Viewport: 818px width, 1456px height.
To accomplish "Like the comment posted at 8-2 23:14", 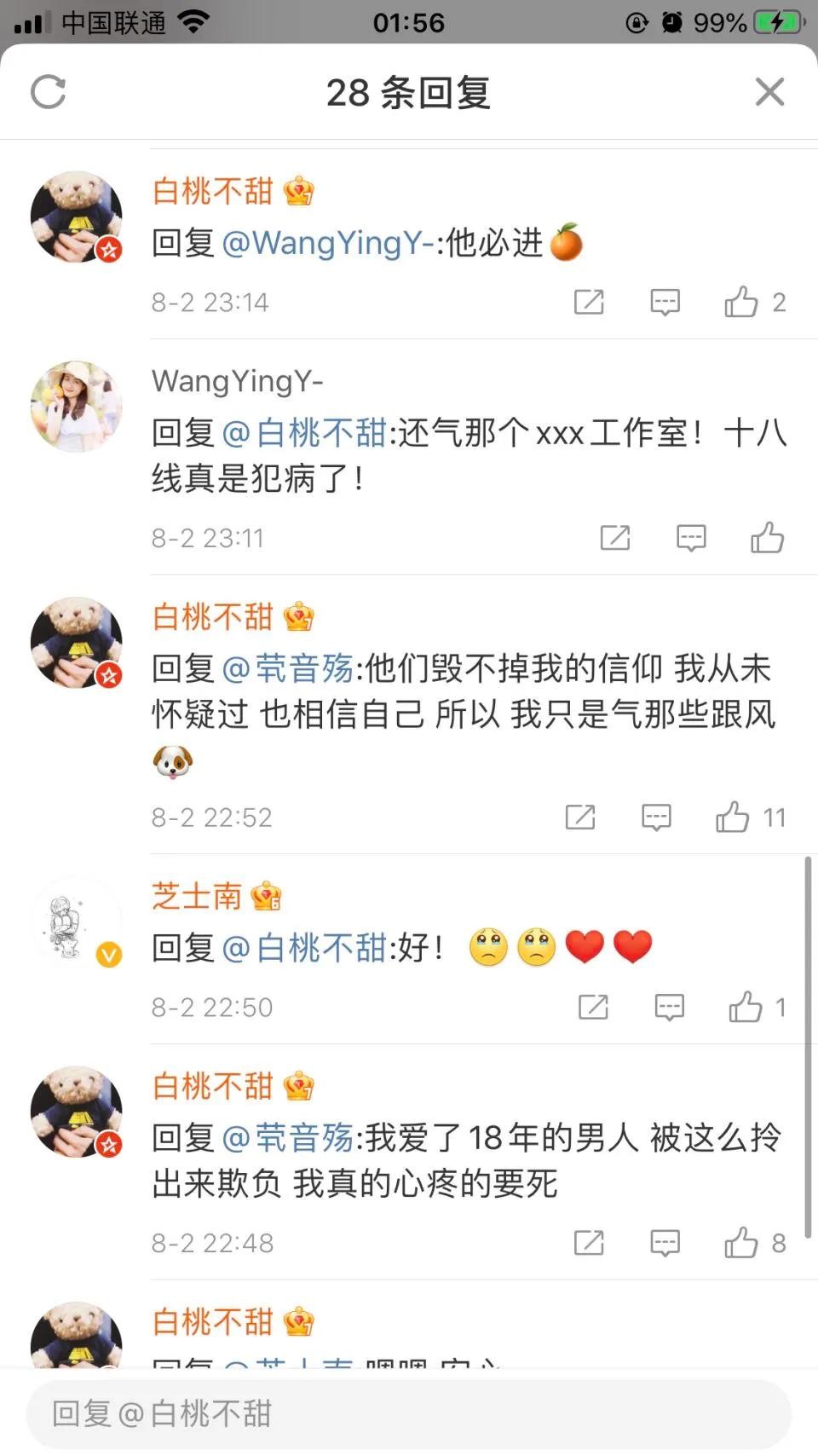I will [x=741, y=302].
